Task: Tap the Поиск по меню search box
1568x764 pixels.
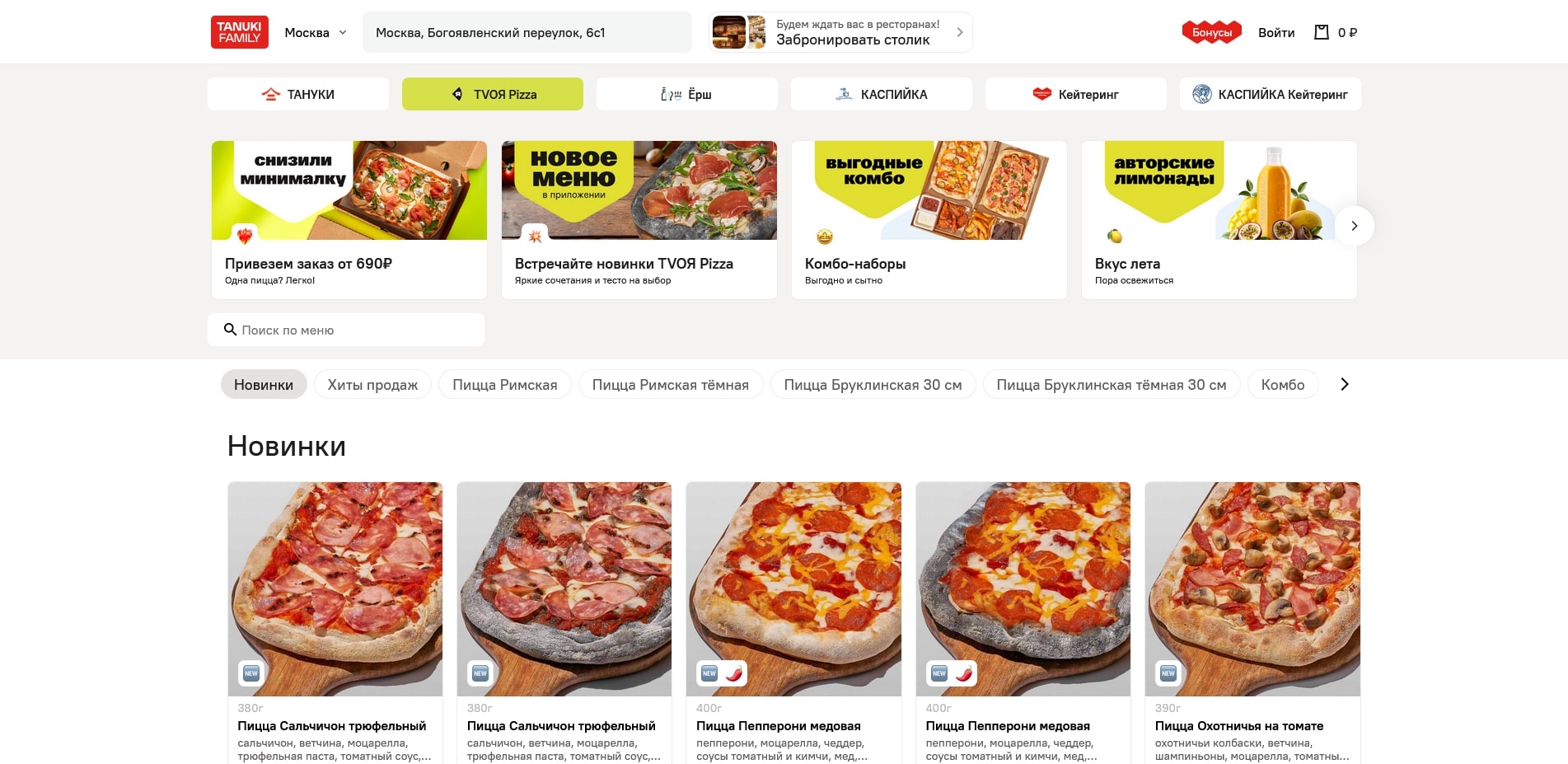Action: point(346,330)
